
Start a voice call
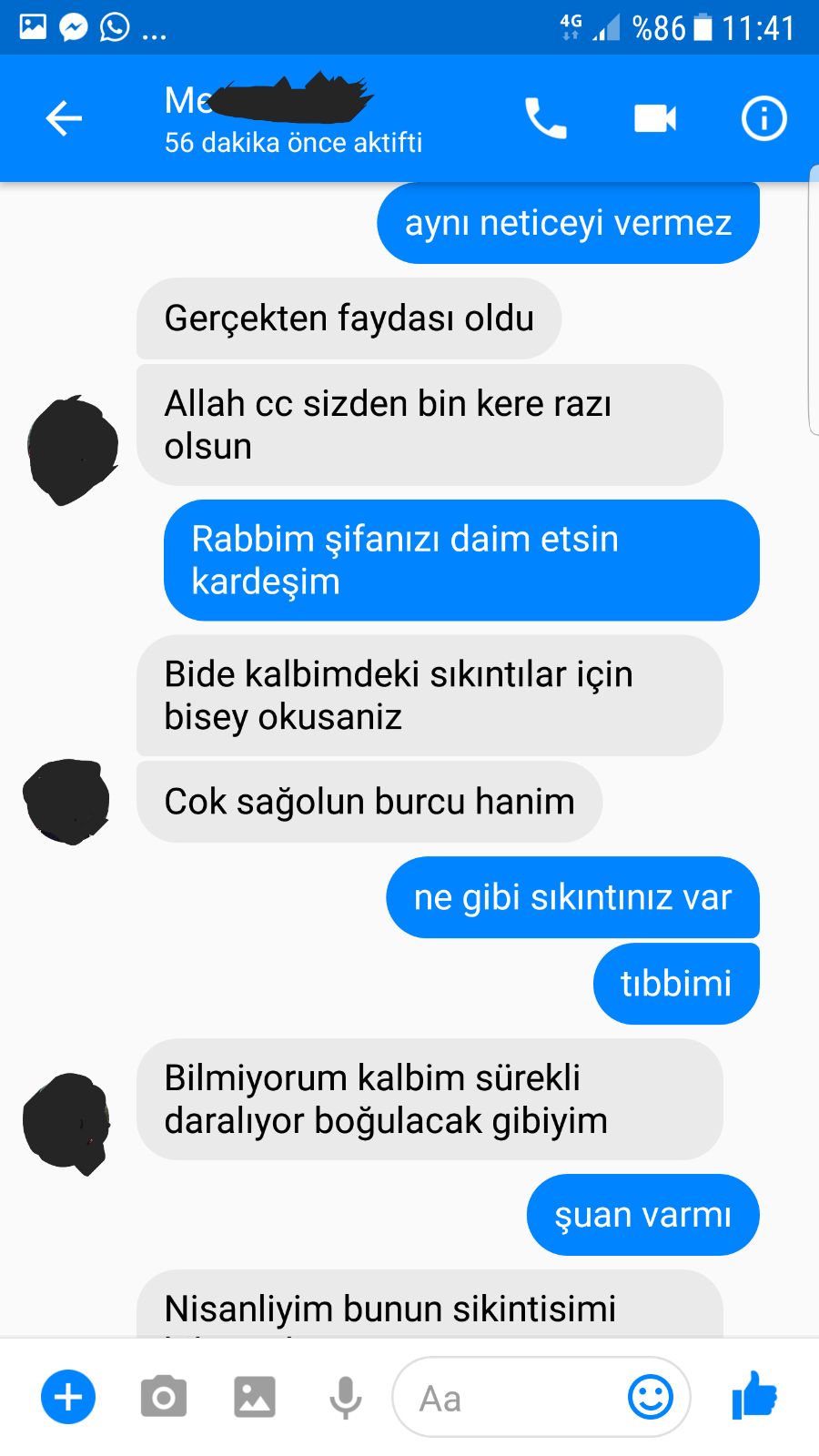coord(546,118)
